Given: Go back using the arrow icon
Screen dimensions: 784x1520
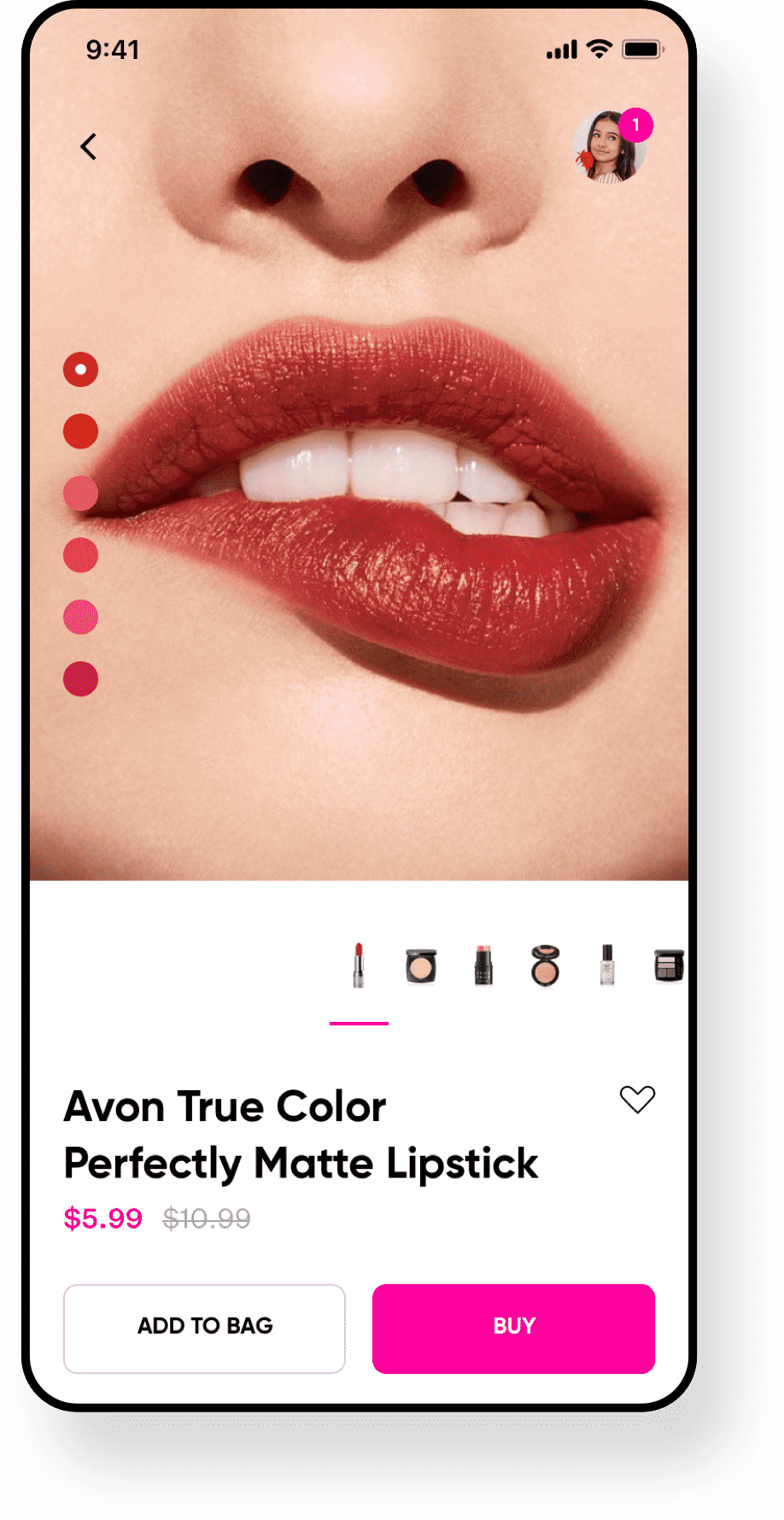Looking at the screenshot, I should 88,147.
